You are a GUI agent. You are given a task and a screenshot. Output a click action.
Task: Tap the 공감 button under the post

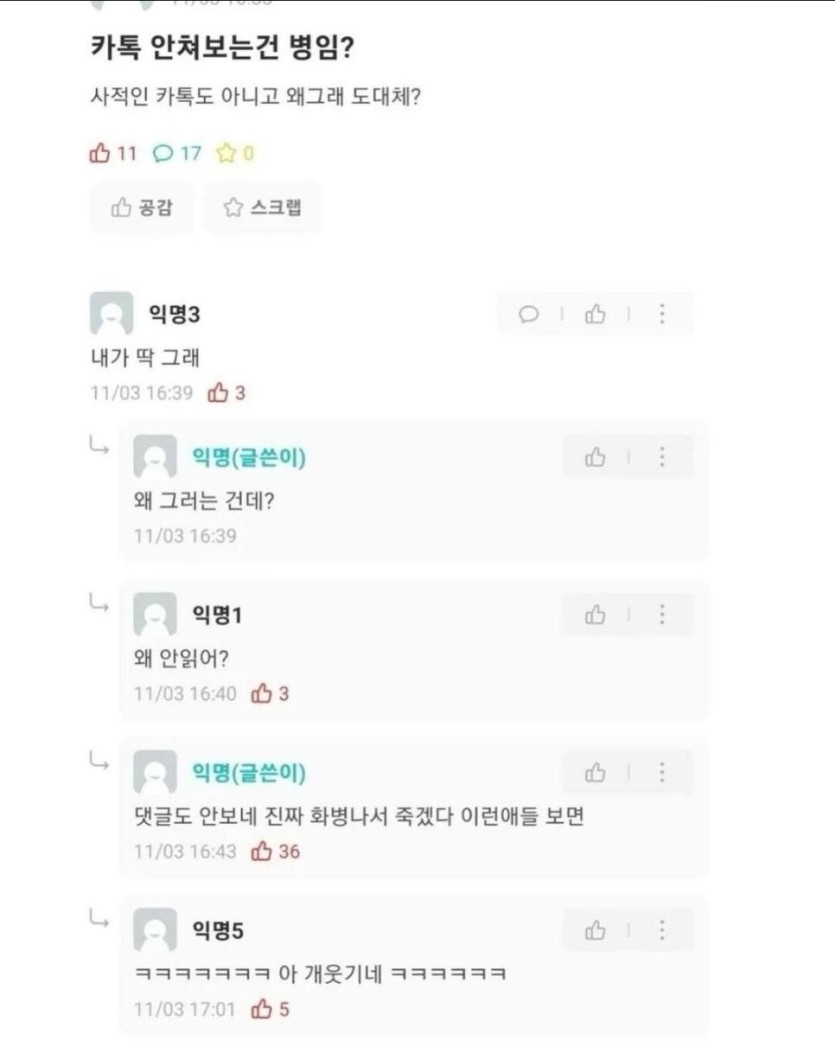coord(142,207)
